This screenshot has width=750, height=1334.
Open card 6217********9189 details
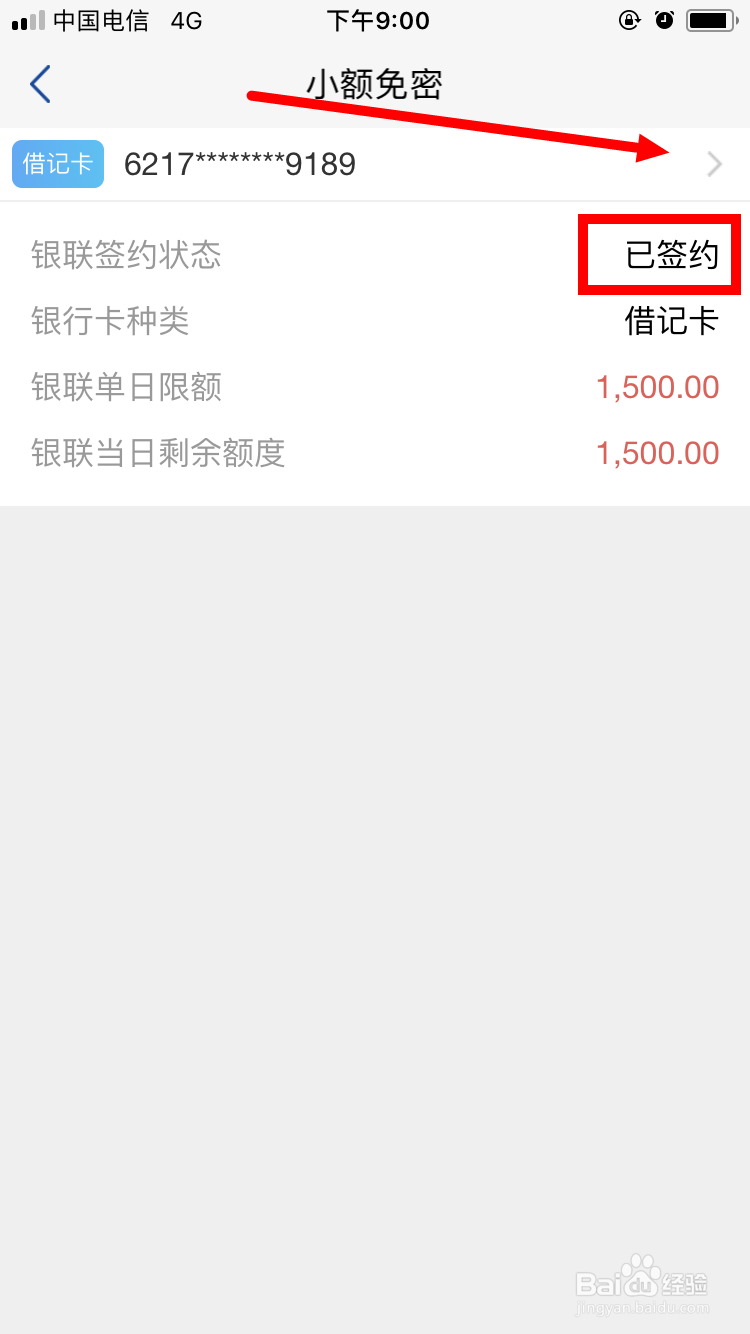[x=240, y=163]
